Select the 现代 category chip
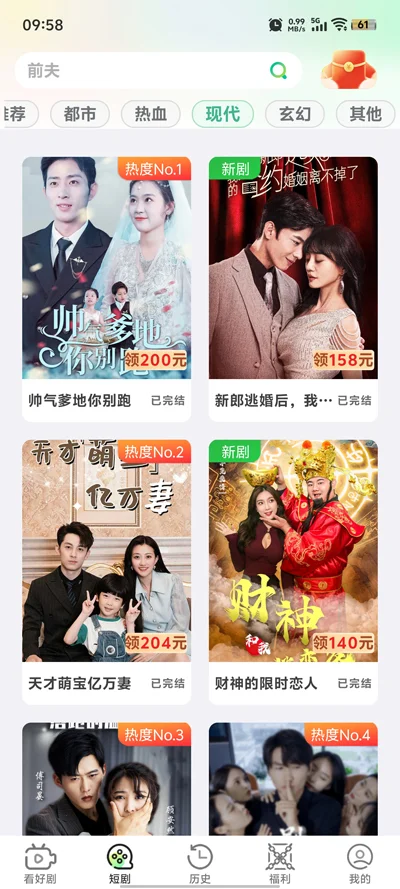 (x=223, y=114)
